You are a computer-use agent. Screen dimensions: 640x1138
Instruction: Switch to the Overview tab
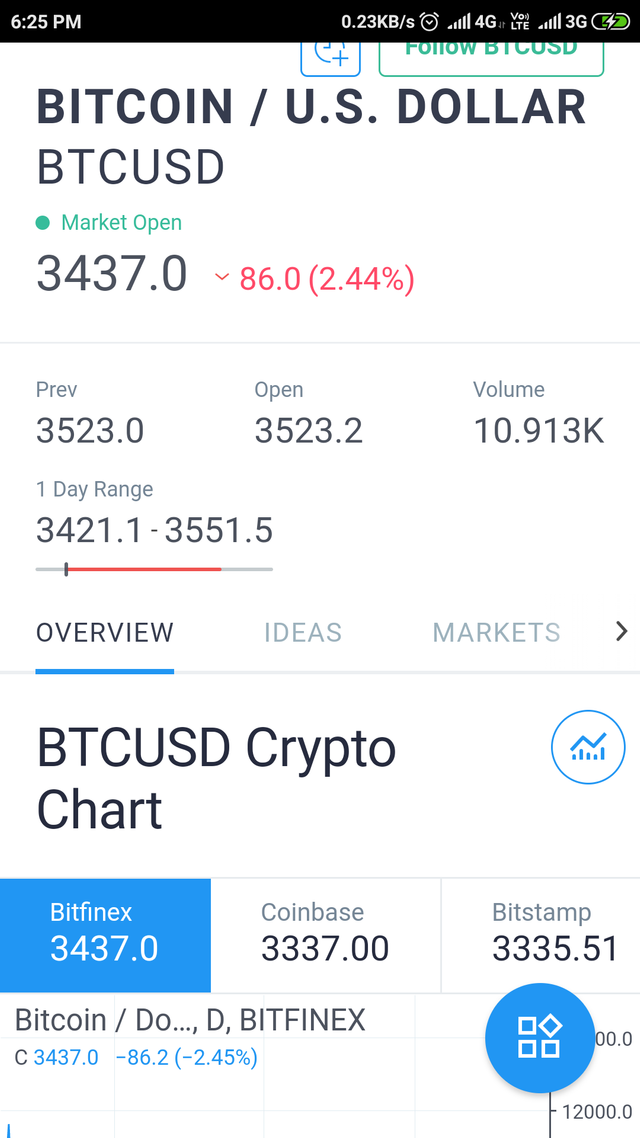(105, 632)
